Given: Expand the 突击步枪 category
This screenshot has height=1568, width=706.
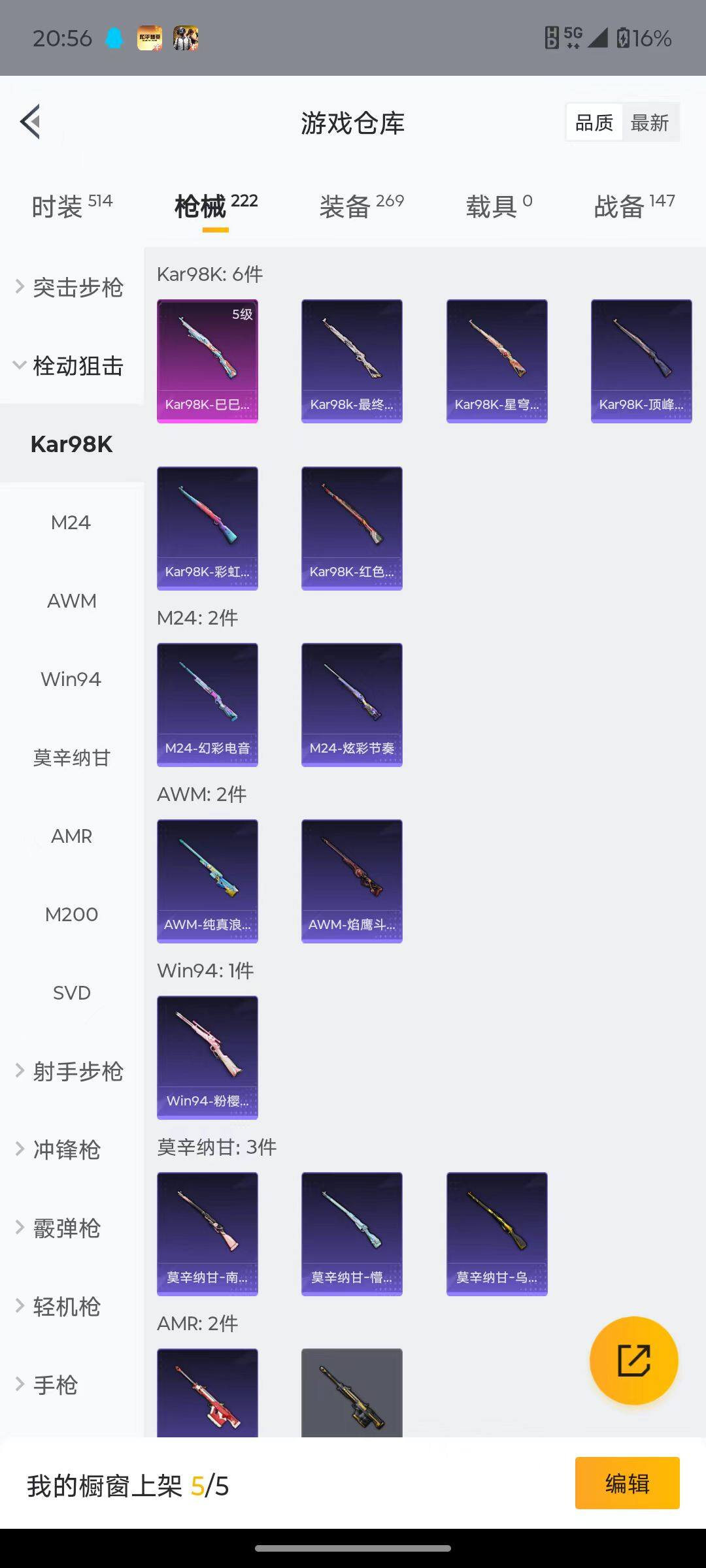Looking at the screenshot, I should [70, 287].
